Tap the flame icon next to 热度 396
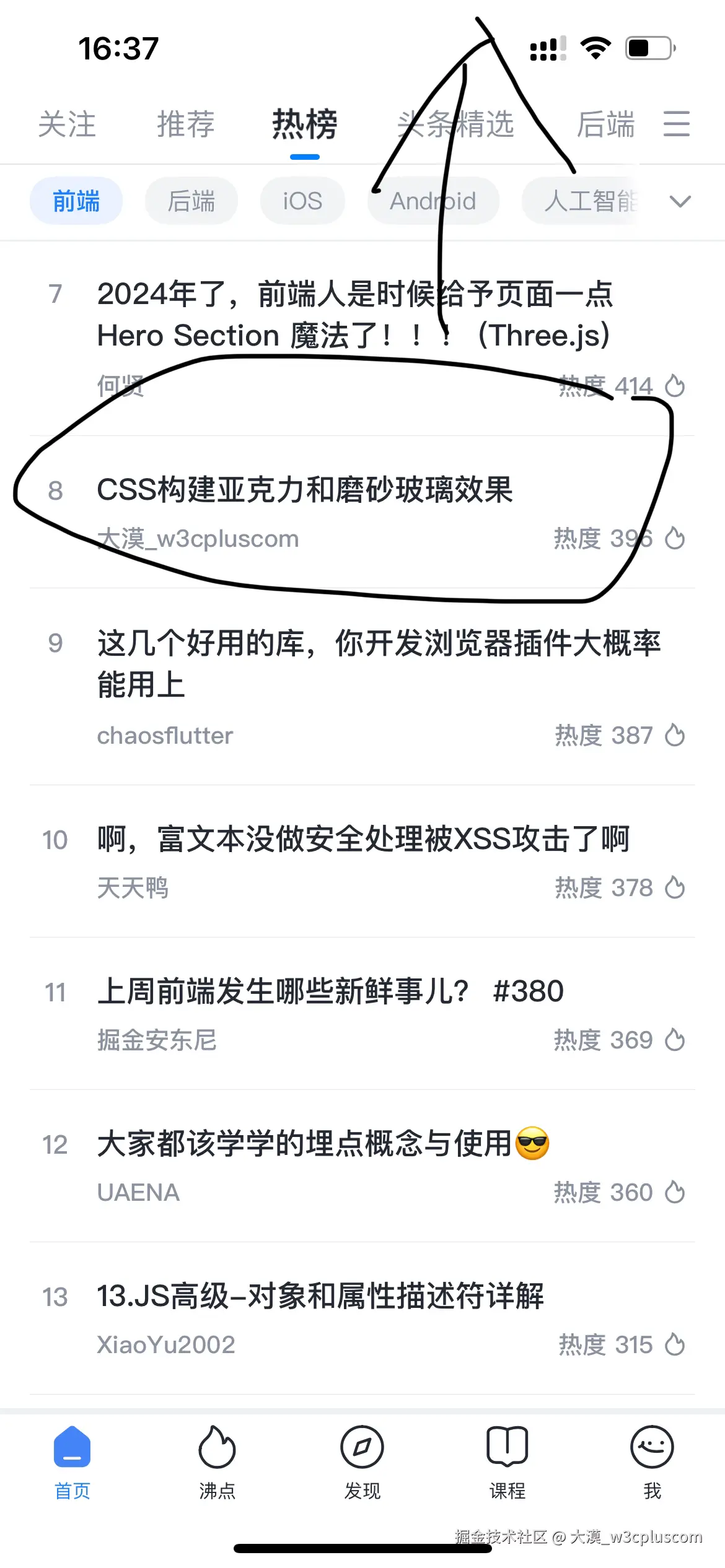 (674, 538)
